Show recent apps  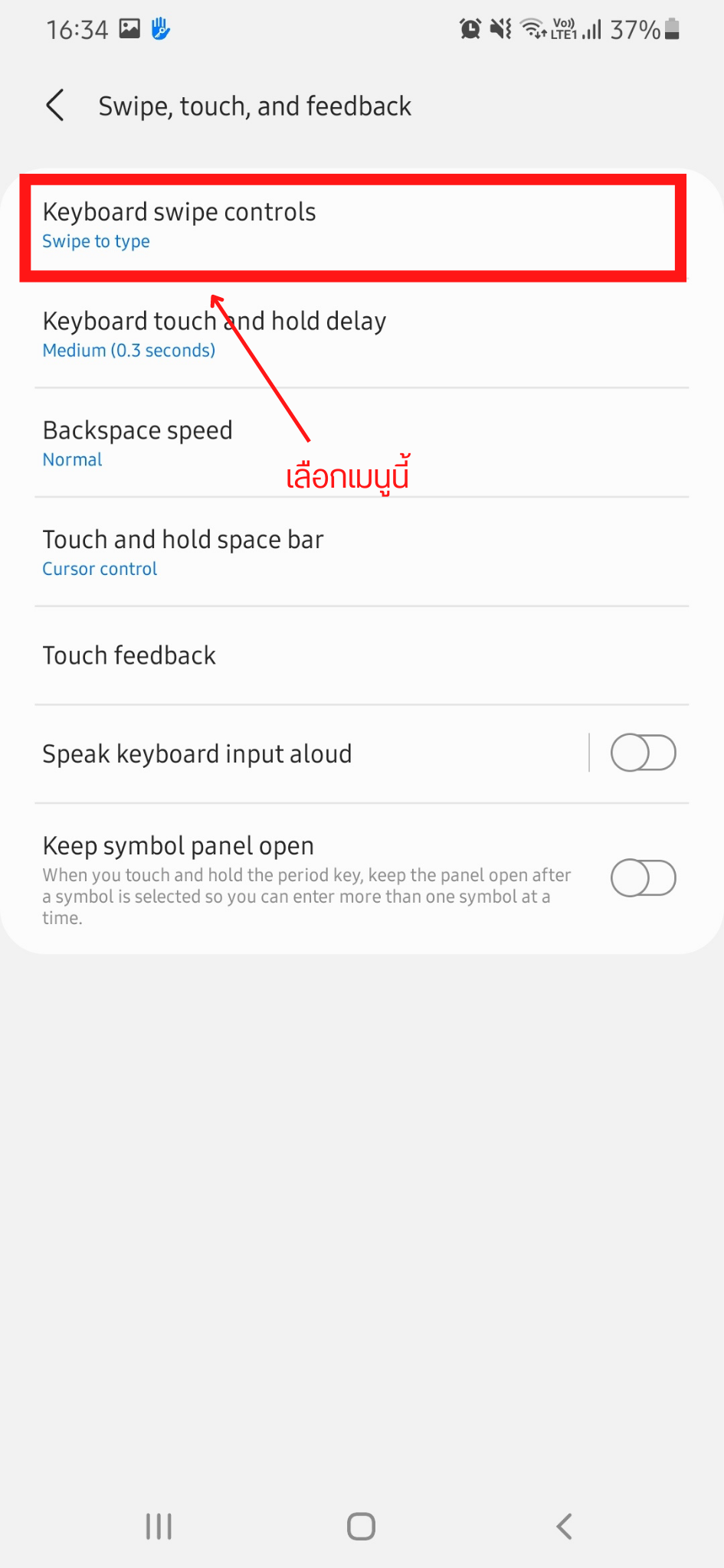159,1526
